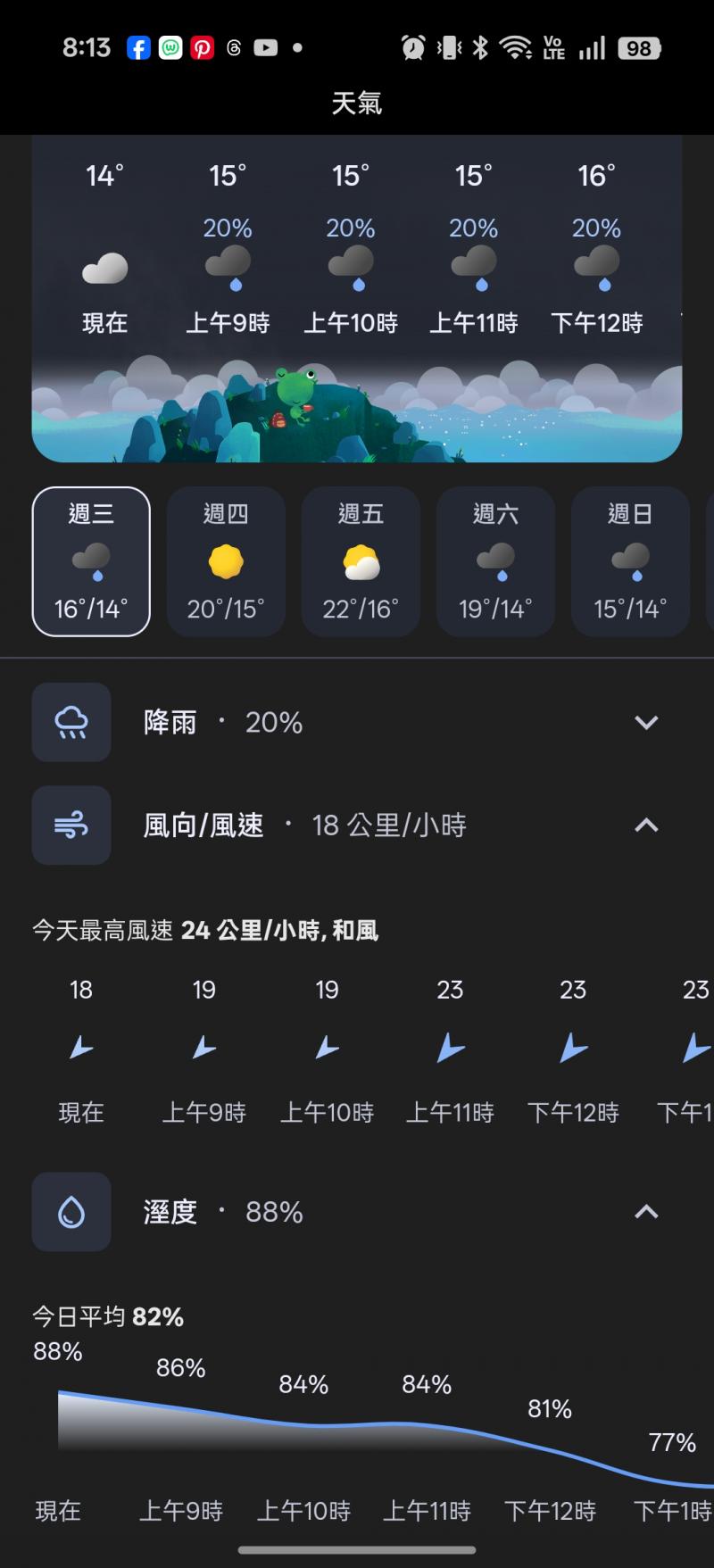Collapse the 溼度 88% section
Viewport: 714px width, 1568px height.
click(645, 1212)
